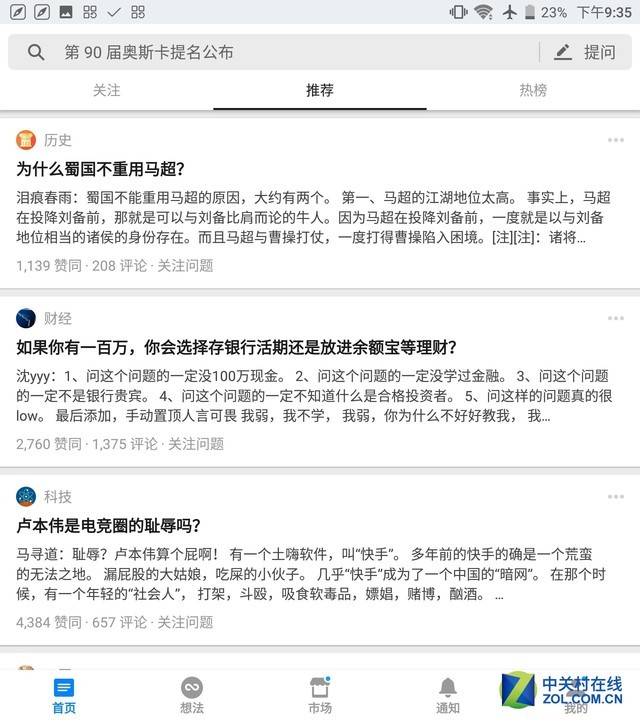Follow the question about 马超 via 关注问题
This screenshot has height=720, width=640.
click(x=185, y=265)
